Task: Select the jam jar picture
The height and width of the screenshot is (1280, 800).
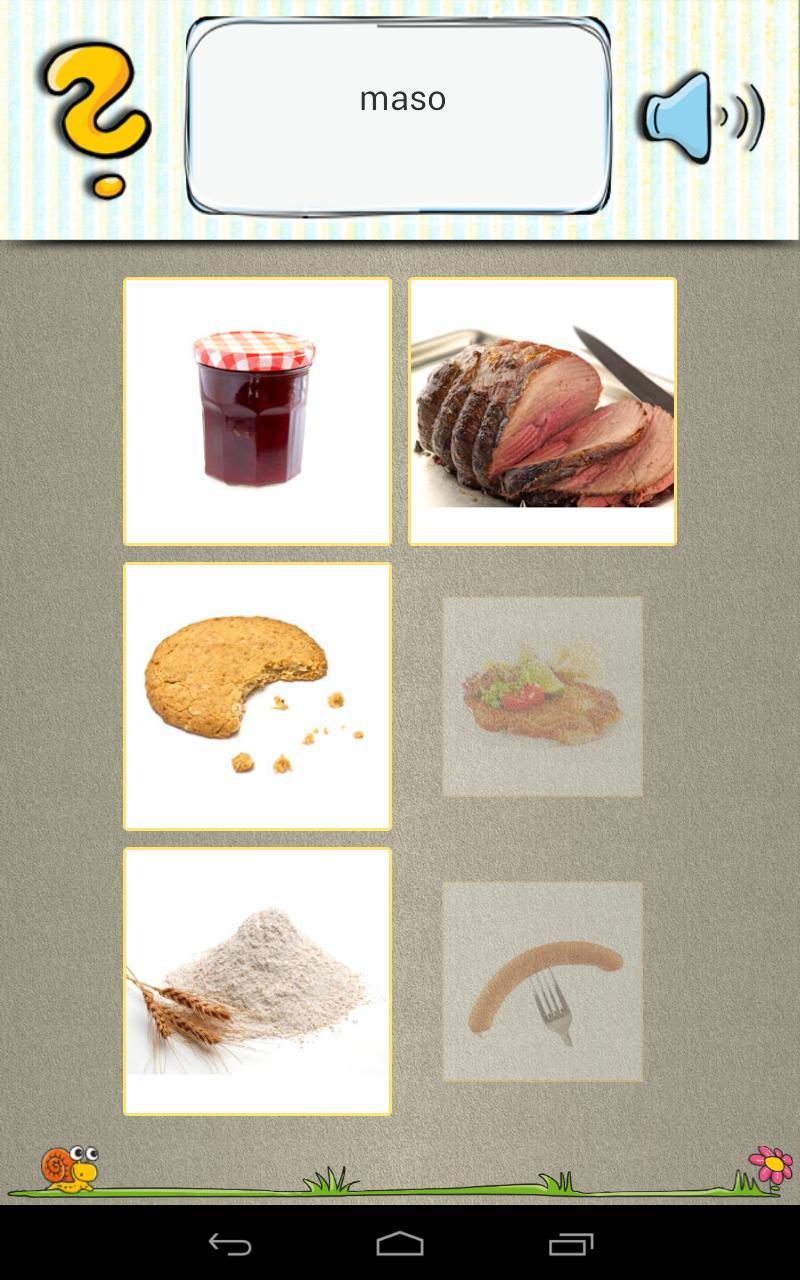Action: point(257,411)
